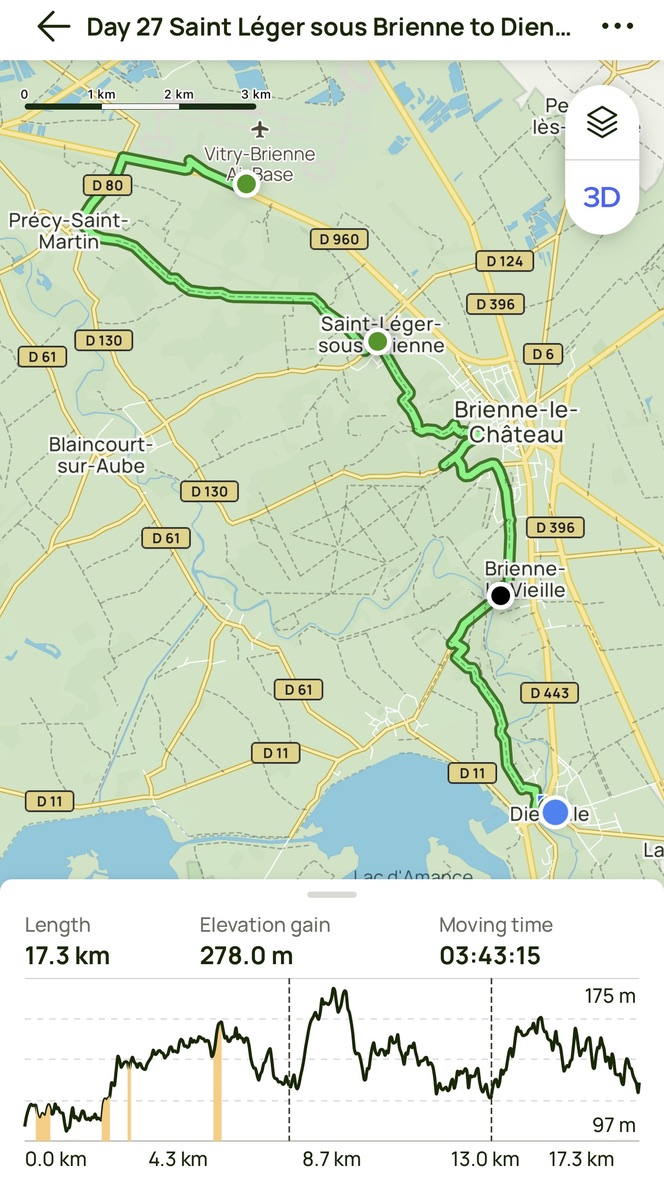Switch the map to 3D view
Viewport: 664px width, 1184px height.
point(601,197)
